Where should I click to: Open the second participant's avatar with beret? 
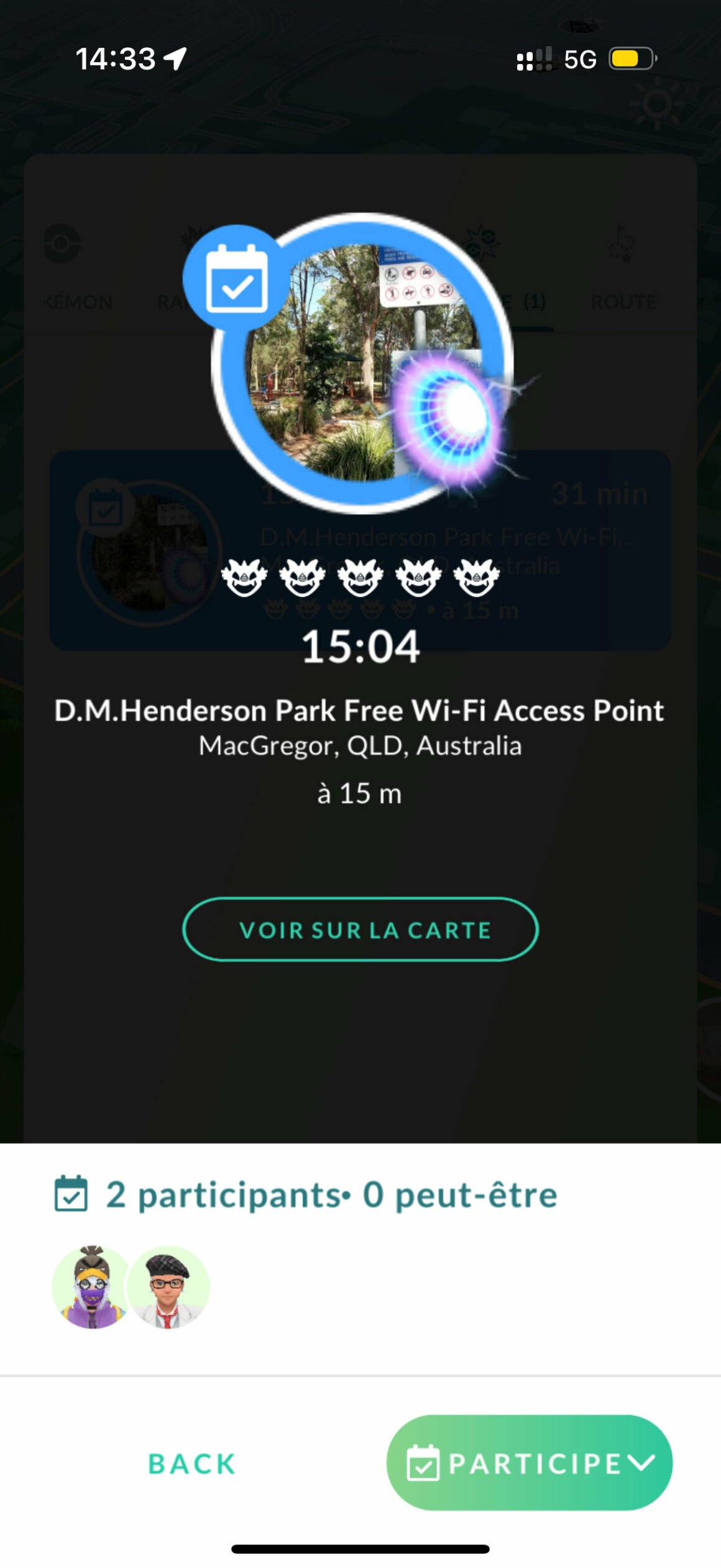coord(168,1287)
